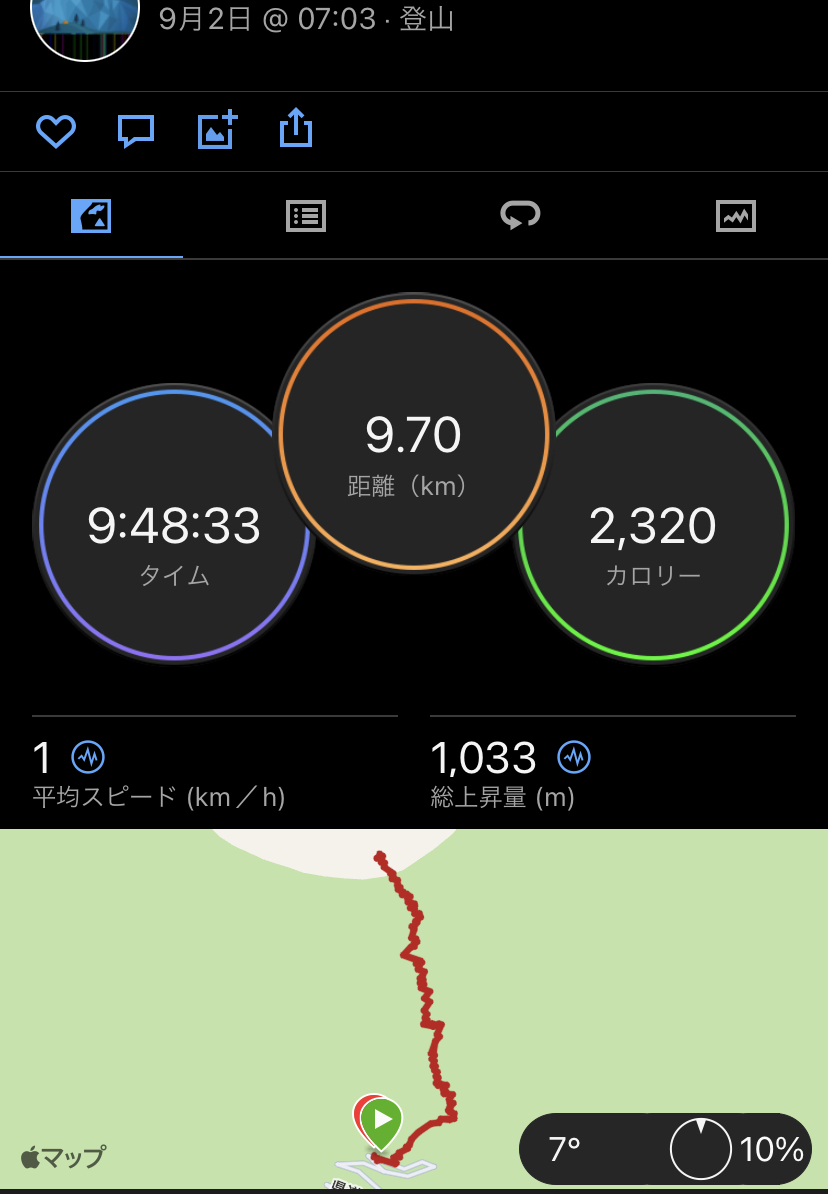
Task: Like this hiking activity
Action: point(56,131)
